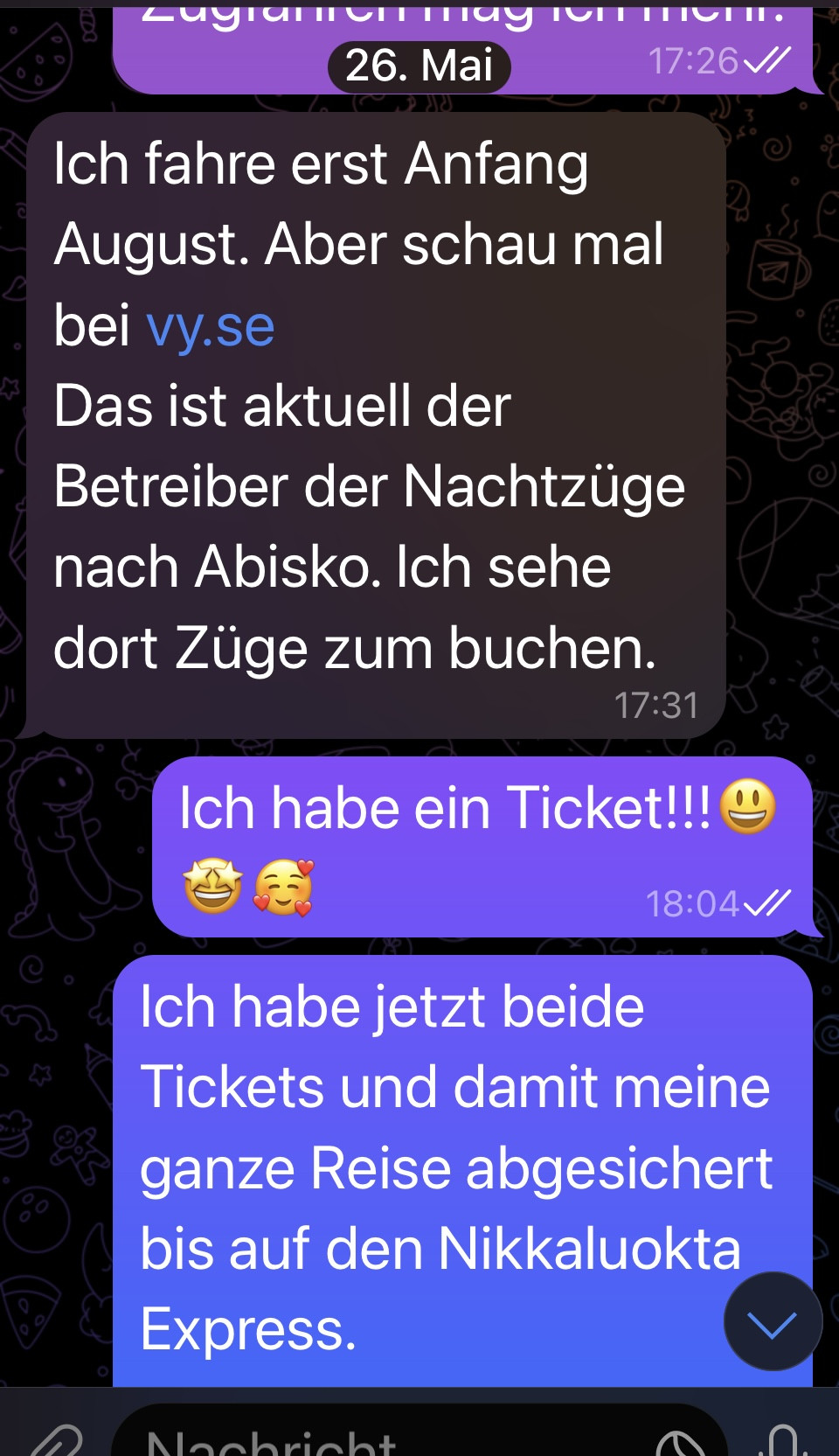This screenshot has height=1456, width=839.
Task: Tap the Nachricht message input field
Action: [x=350, y=1439]
